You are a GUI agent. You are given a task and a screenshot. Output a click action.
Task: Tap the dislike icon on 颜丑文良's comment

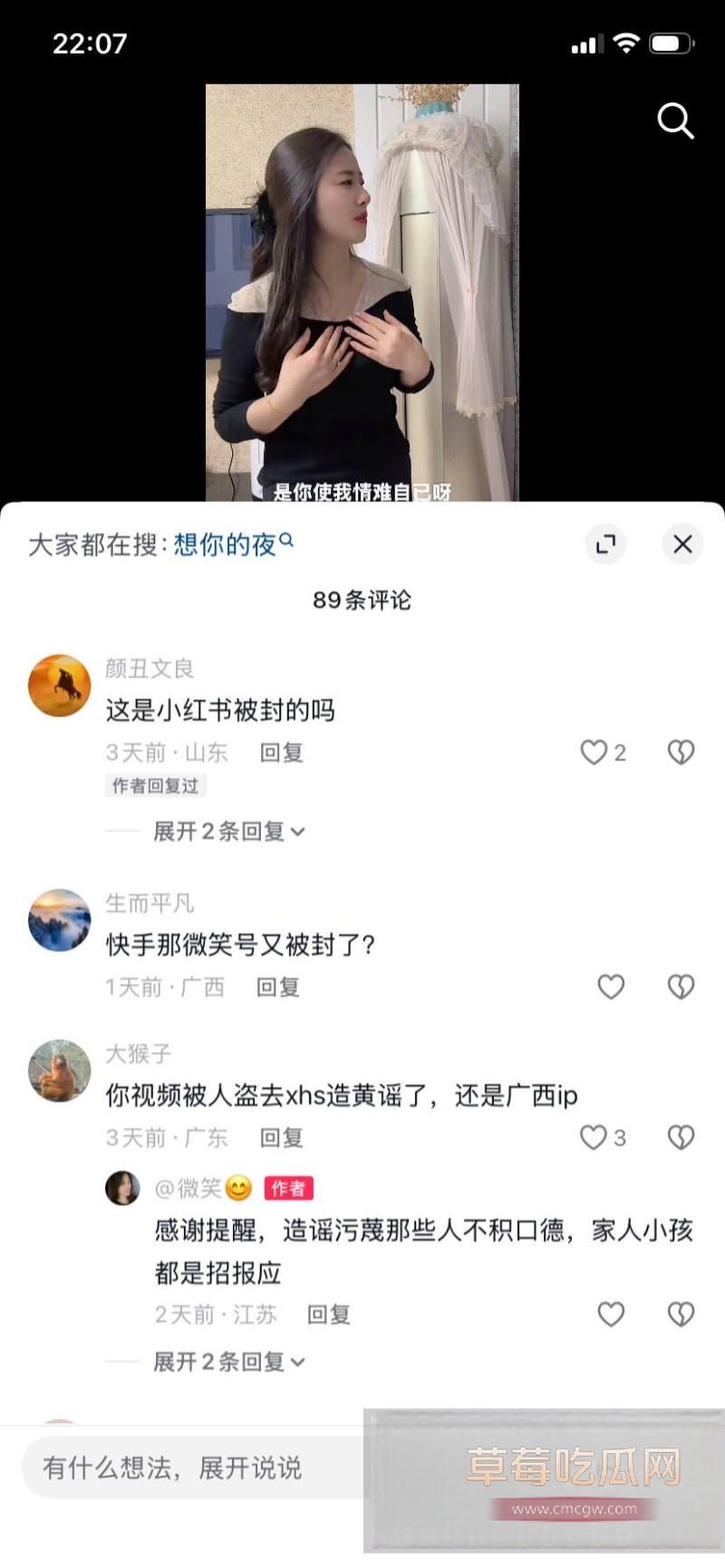(x=680, y=752)
